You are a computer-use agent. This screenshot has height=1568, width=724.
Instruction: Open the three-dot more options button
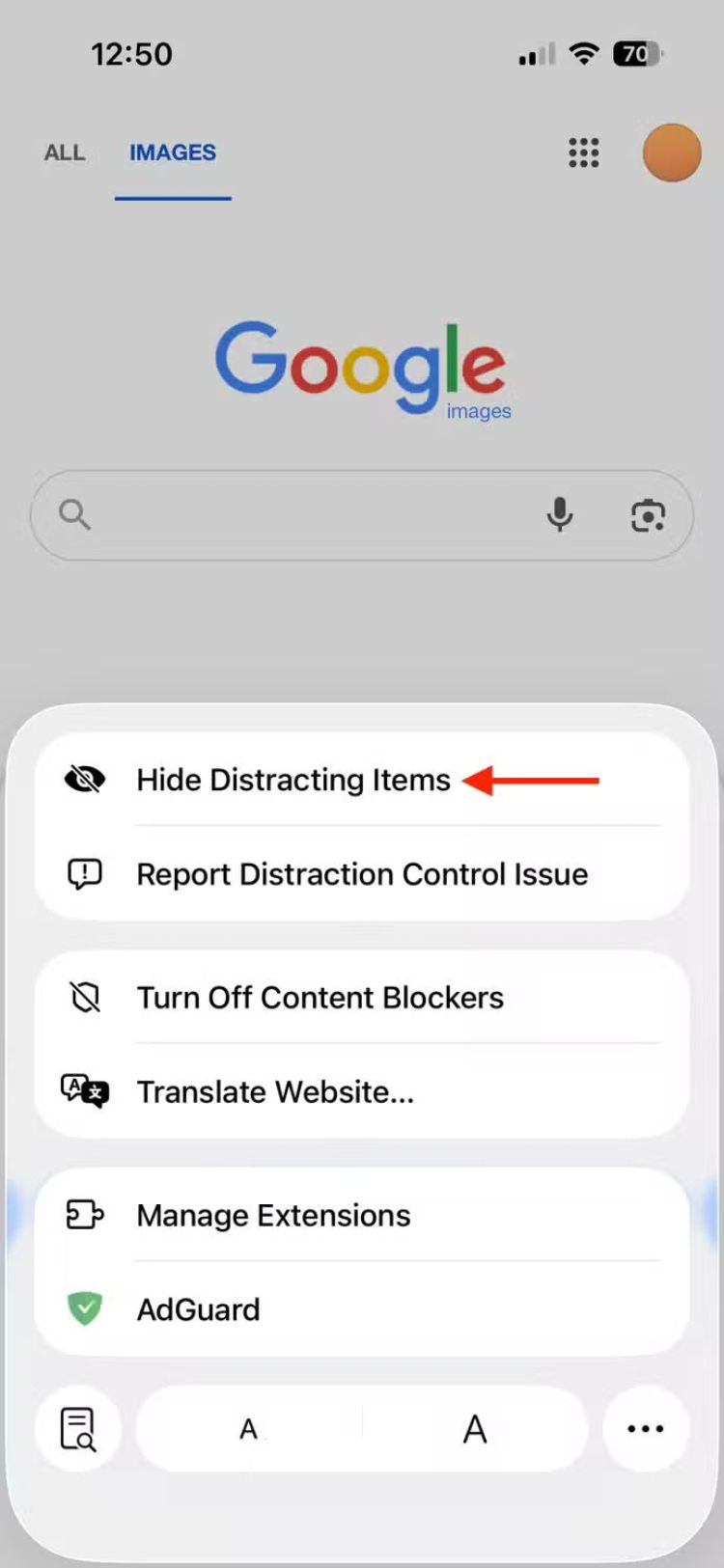tap(645, 1429)
